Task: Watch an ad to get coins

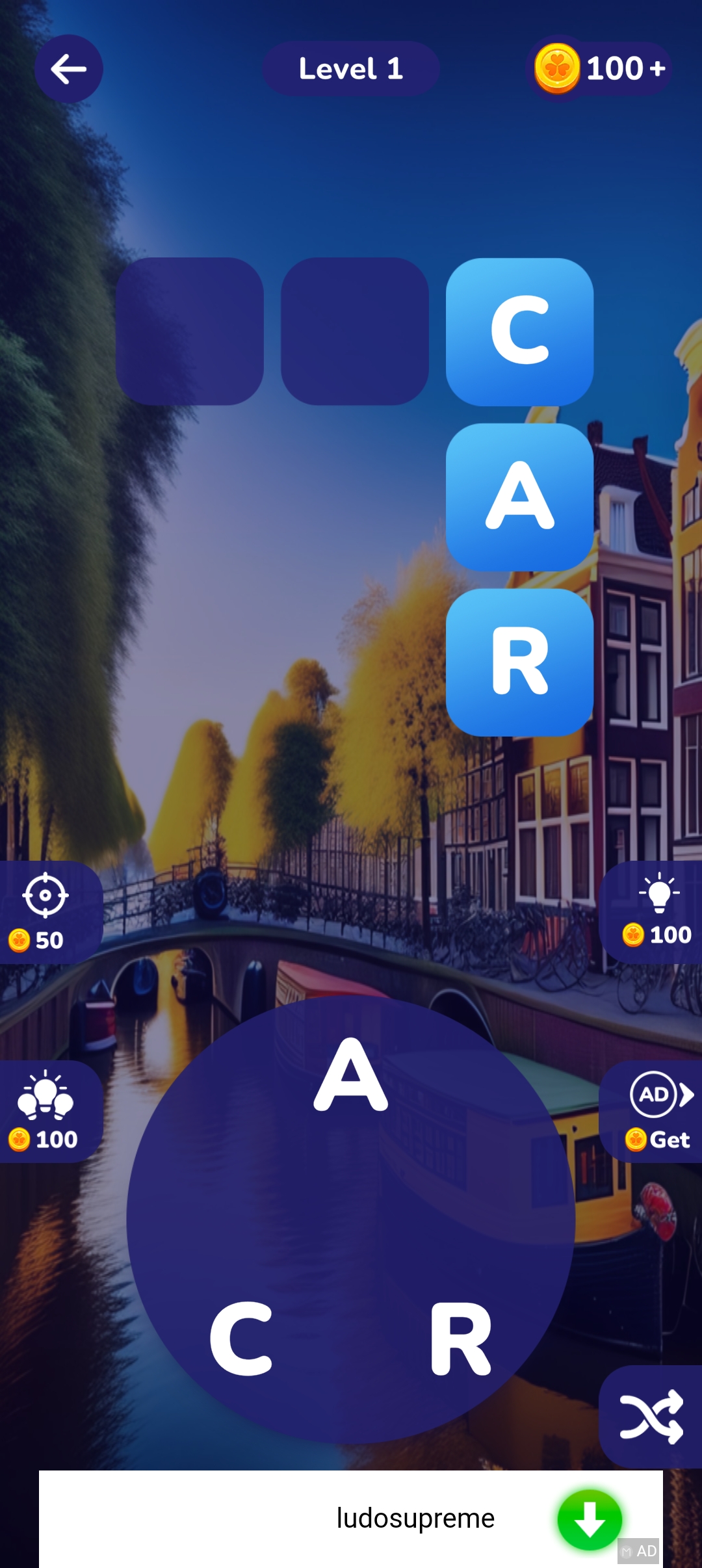Action: (x=655, y=1112)
